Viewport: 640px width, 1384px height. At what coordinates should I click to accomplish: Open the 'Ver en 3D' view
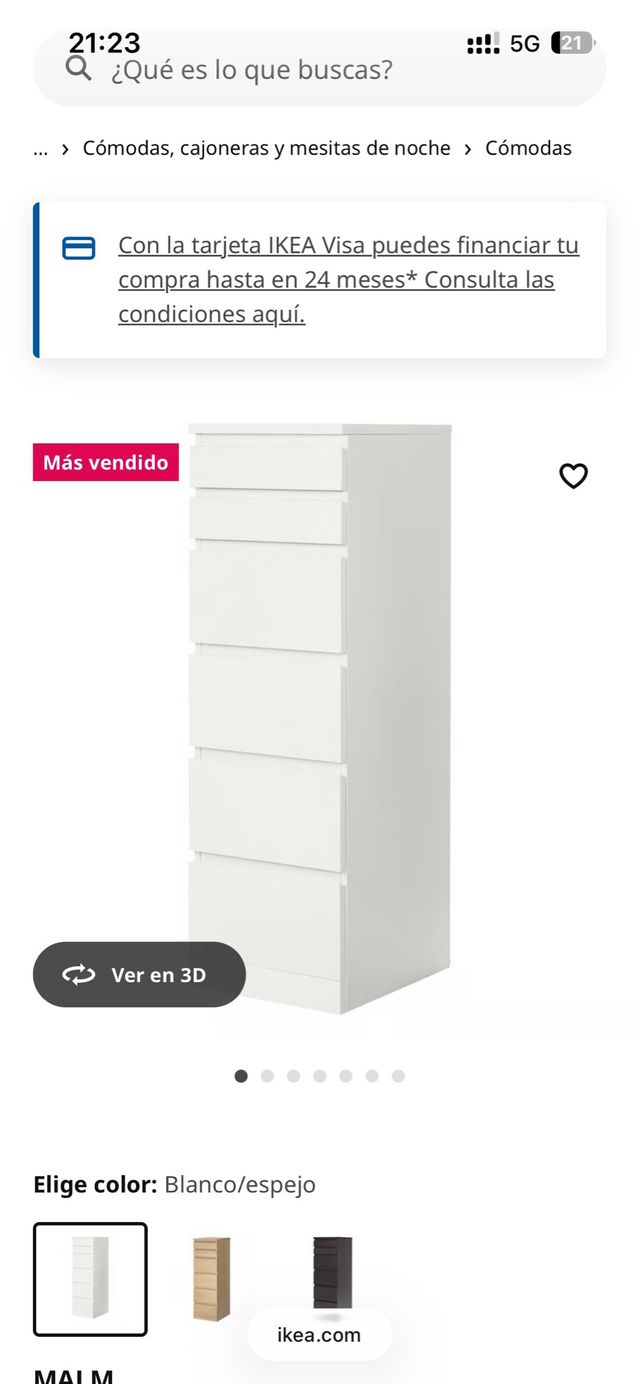click(x=139, y=974)
